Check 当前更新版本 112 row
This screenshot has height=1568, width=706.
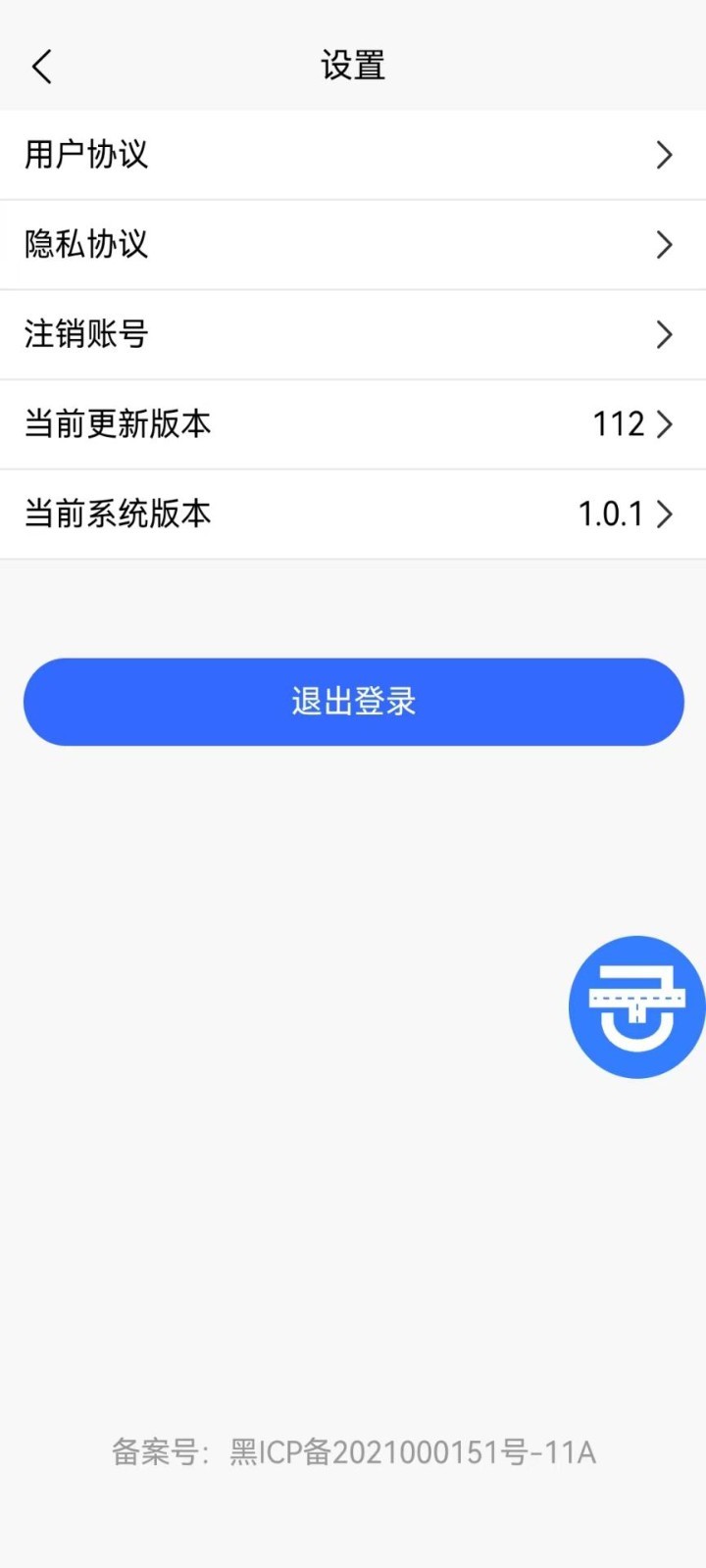[x=353, y=424]
